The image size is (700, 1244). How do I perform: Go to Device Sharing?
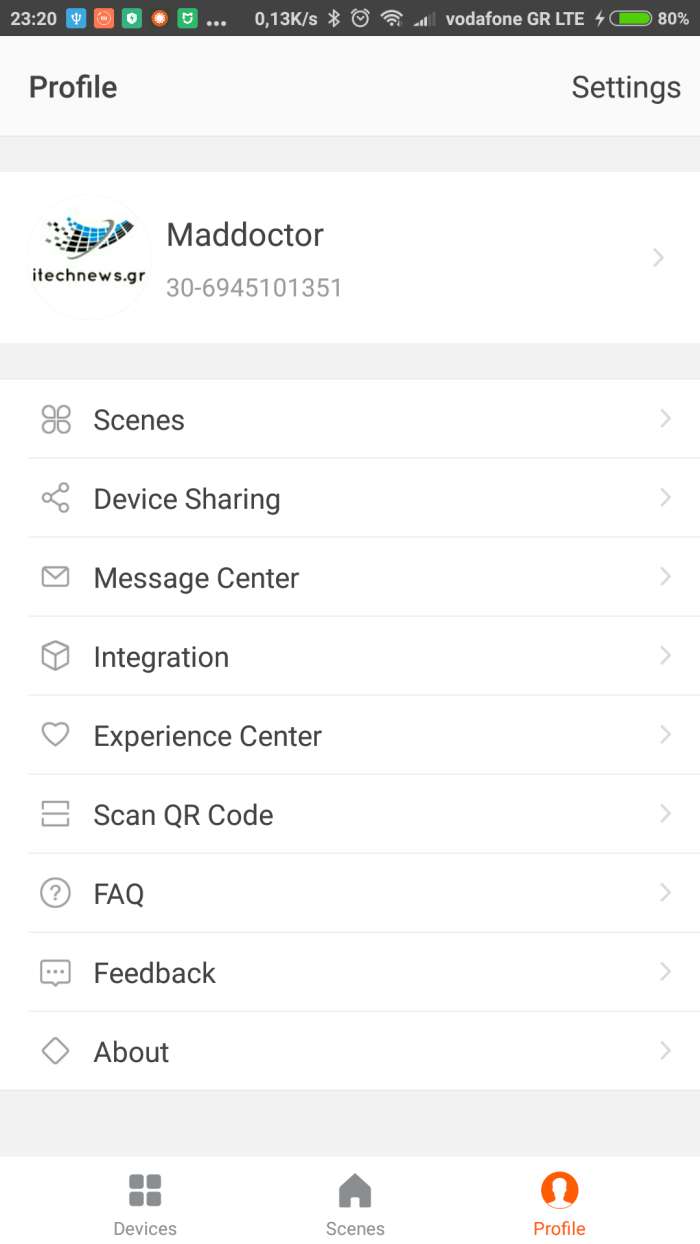tap(350, 499)
